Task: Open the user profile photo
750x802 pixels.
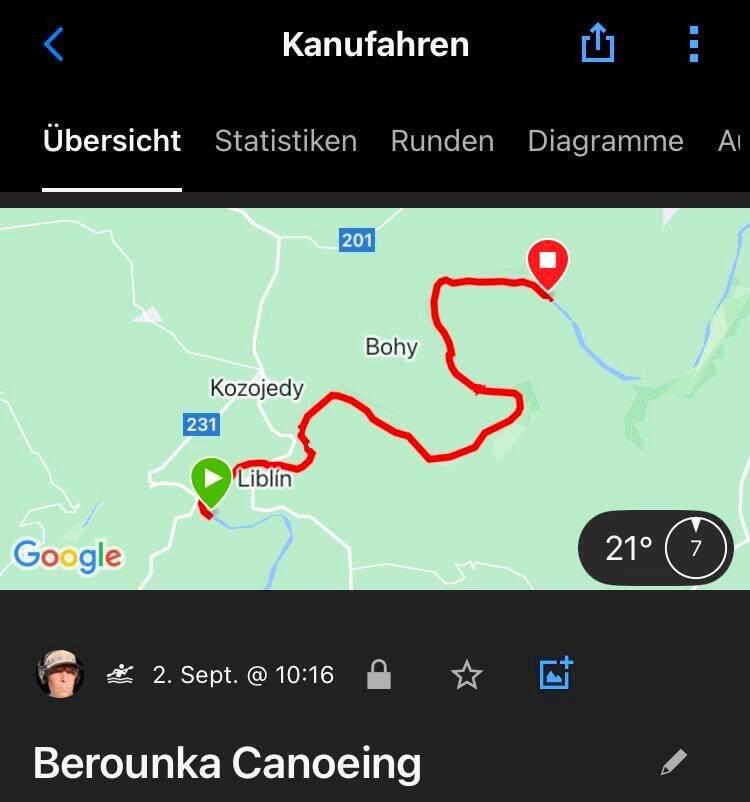Action: [60, 675]
